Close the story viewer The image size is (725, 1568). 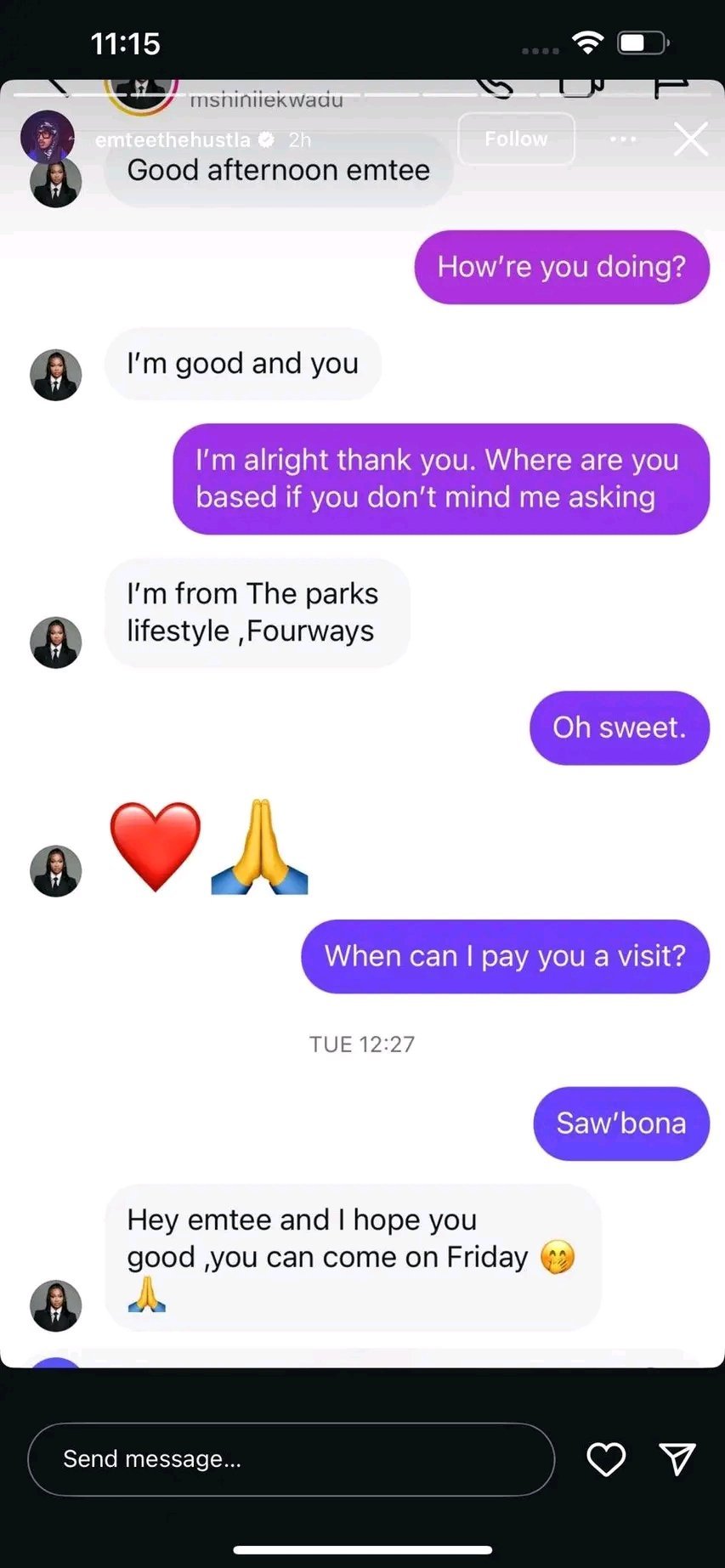690,139
